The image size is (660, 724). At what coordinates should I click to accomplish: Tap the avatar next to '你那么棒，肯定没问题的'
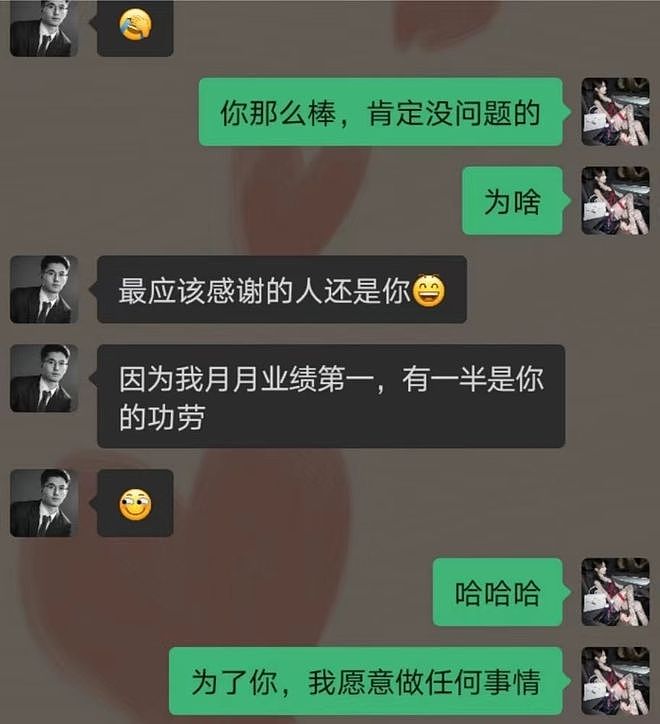615,112
